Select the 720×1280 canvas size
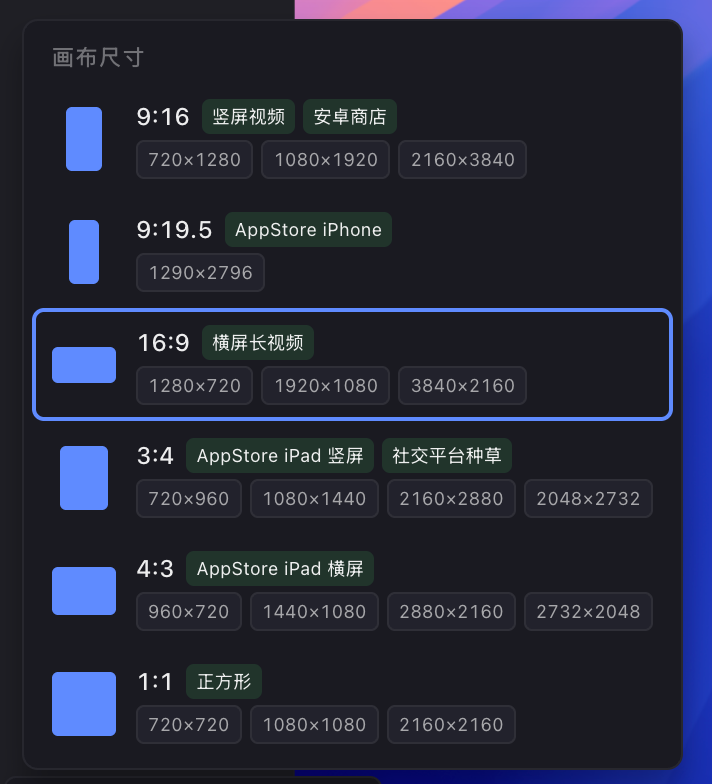Screen dimensions: 712x784 click(194, 160)
